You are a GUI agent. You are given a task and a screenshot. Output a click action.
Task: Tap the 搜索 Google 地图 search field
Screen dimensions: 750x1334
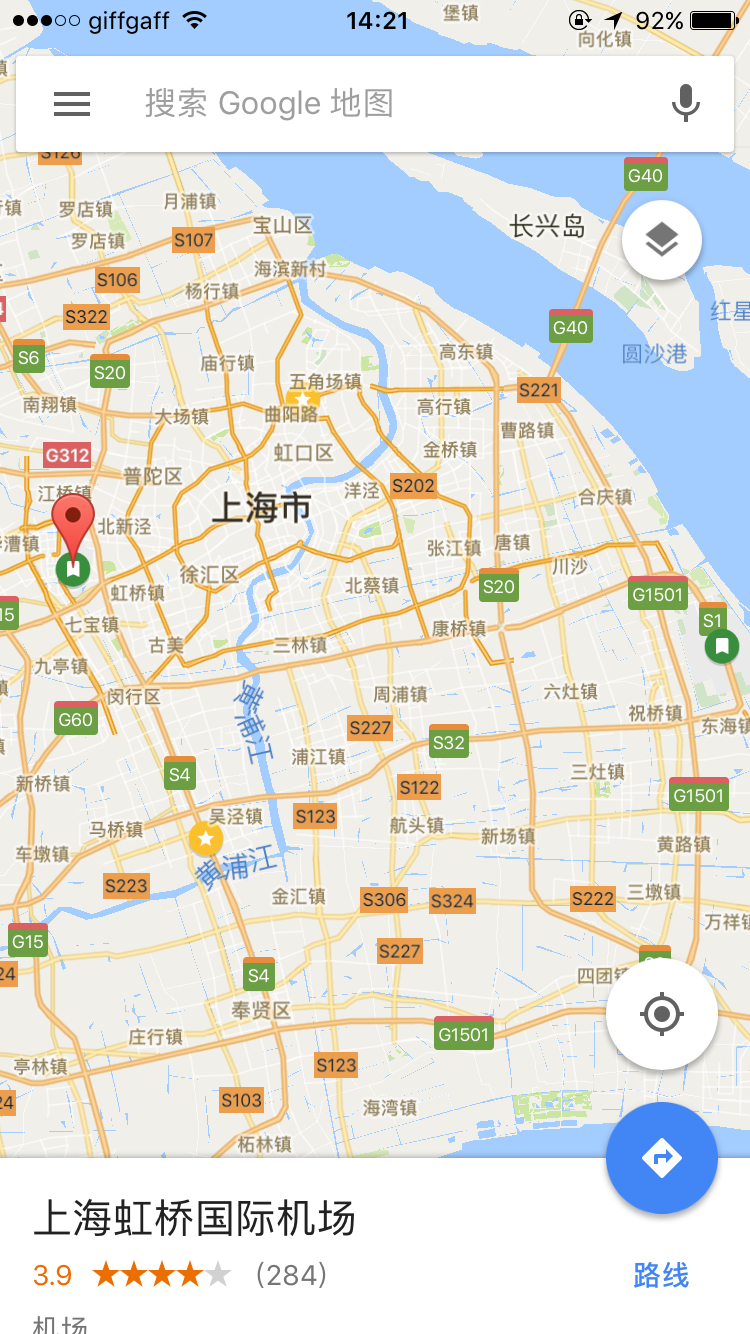click(x=375, y=104)
